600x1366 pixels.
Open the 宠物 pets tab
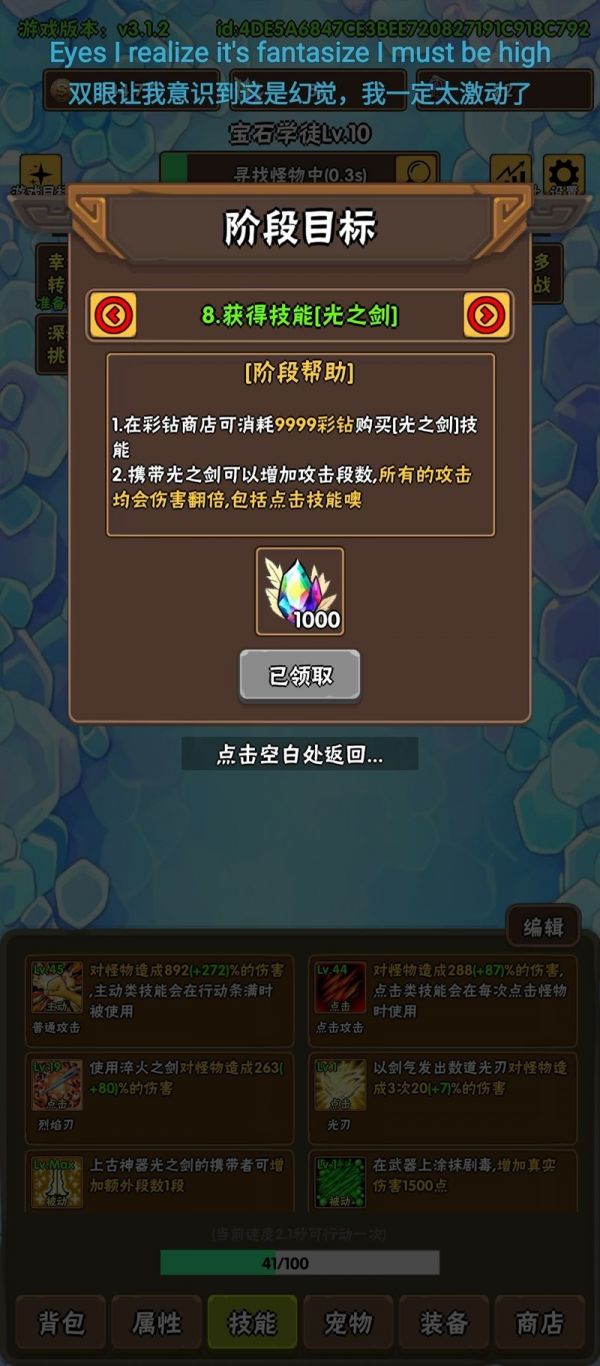(x=348, y=1323)
